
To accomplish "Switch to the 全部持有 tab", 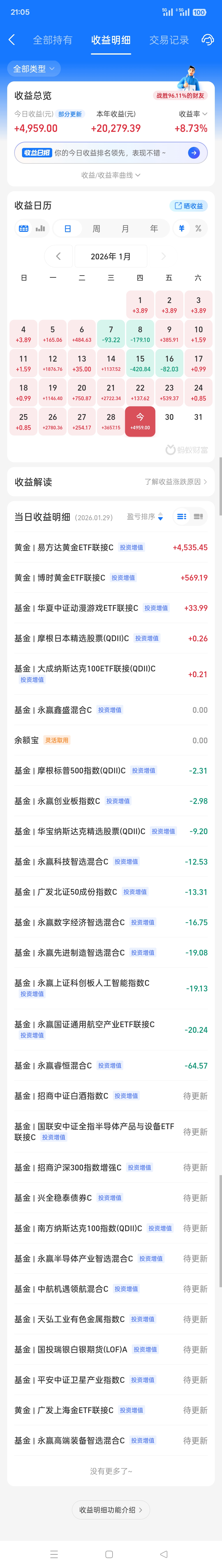I will (x=53, y=40).
